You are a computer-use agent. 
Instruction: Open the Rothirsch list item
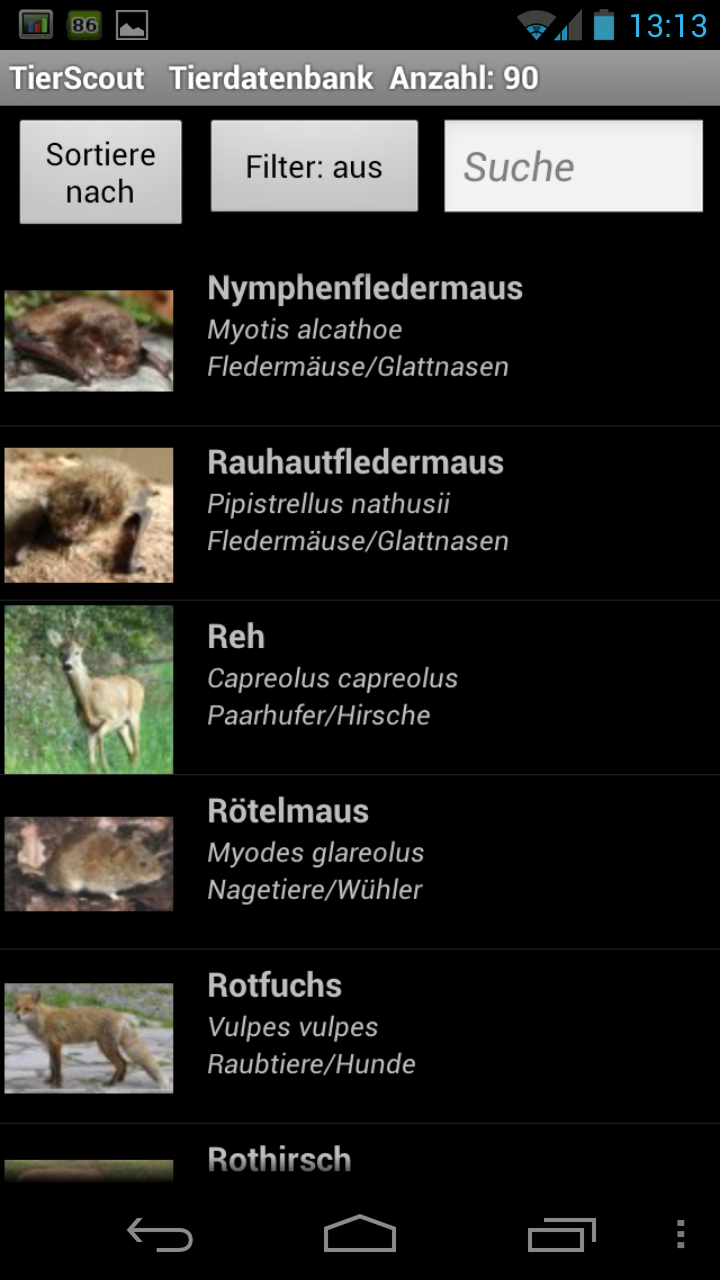pyautogui.click(x=360, y=1160)
